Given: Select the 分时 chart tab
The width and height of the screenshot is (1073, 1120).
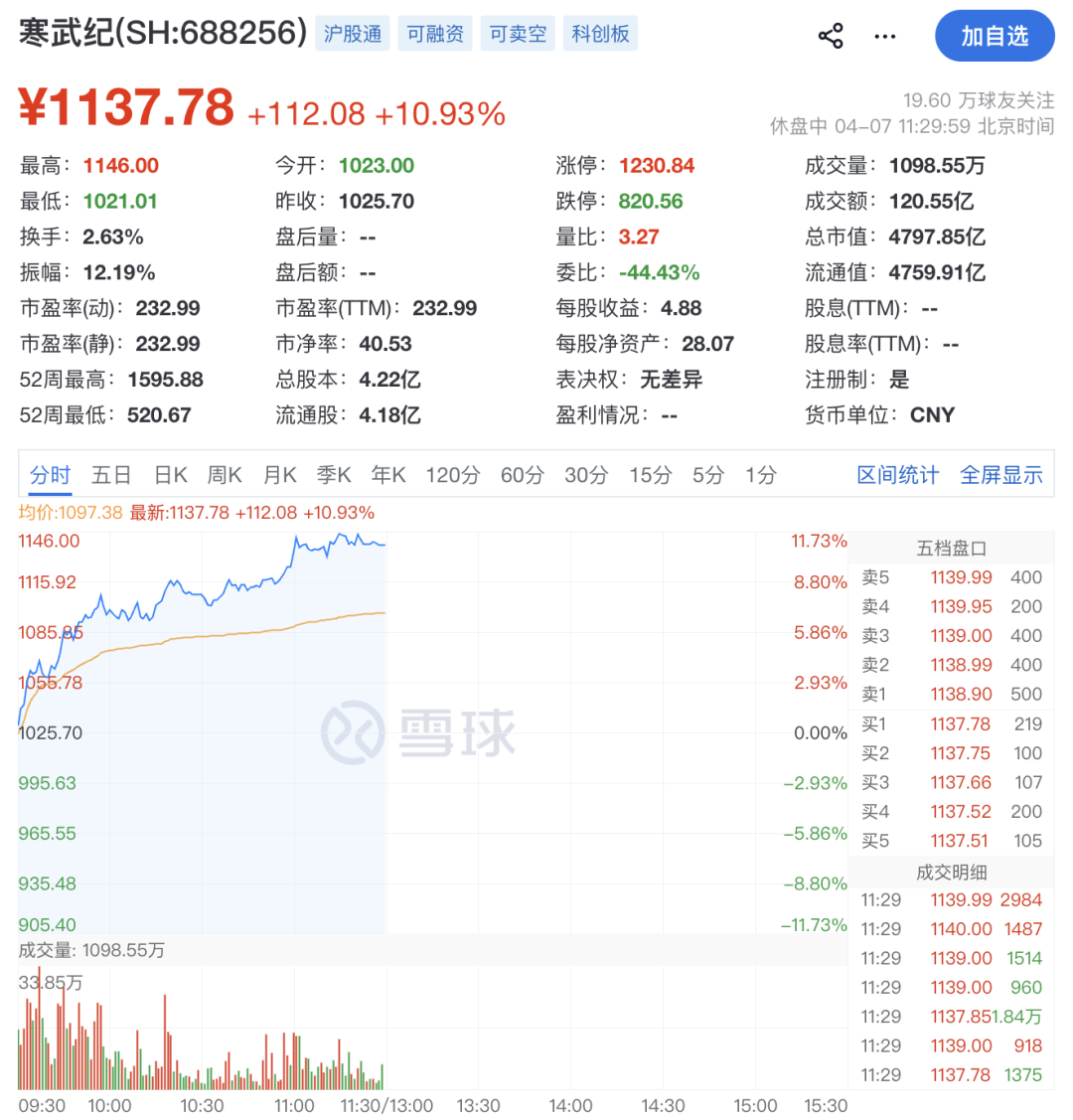Looking at the screenshot, I should pyautogui.click(x=49, y=475).
